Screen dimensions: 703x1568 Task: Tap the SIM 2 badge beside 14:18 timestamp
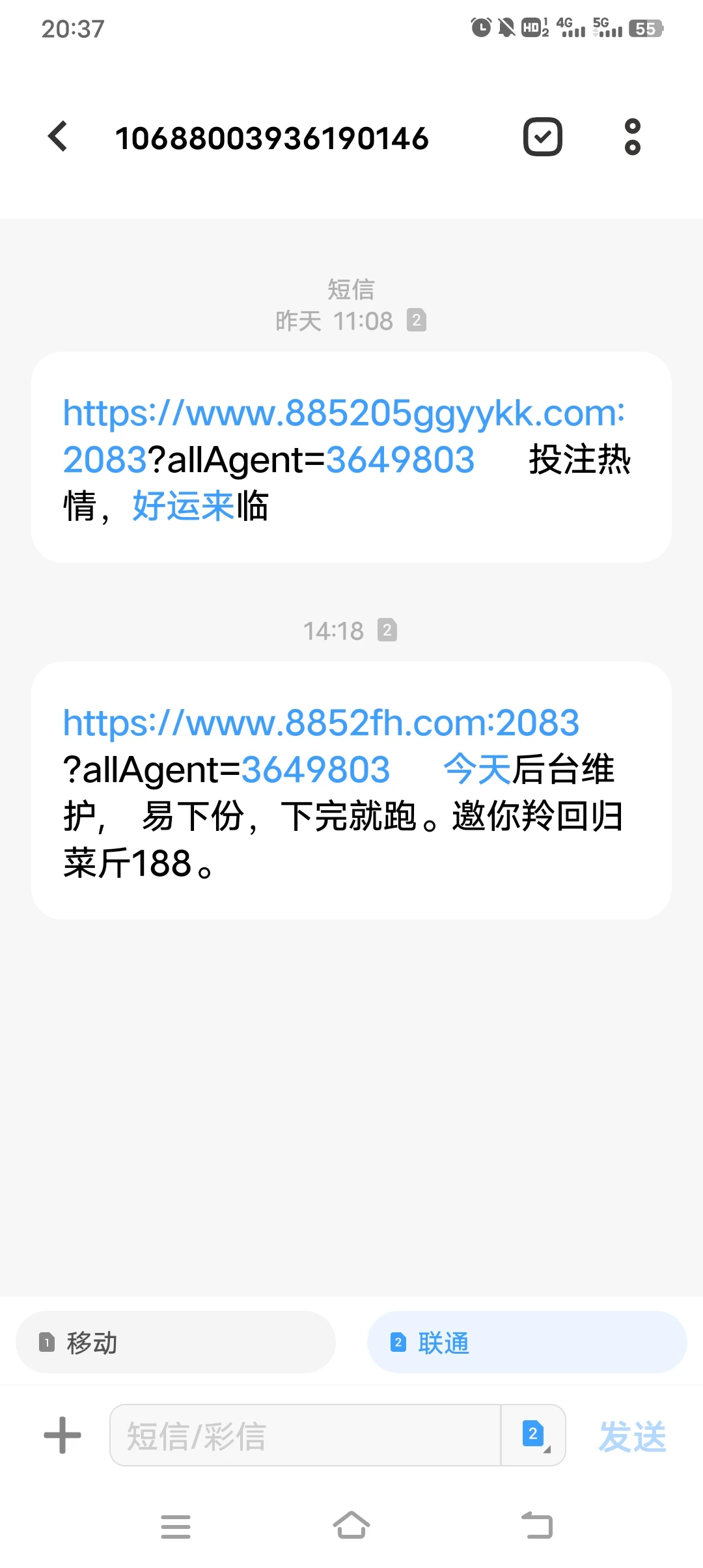point(387,630)
